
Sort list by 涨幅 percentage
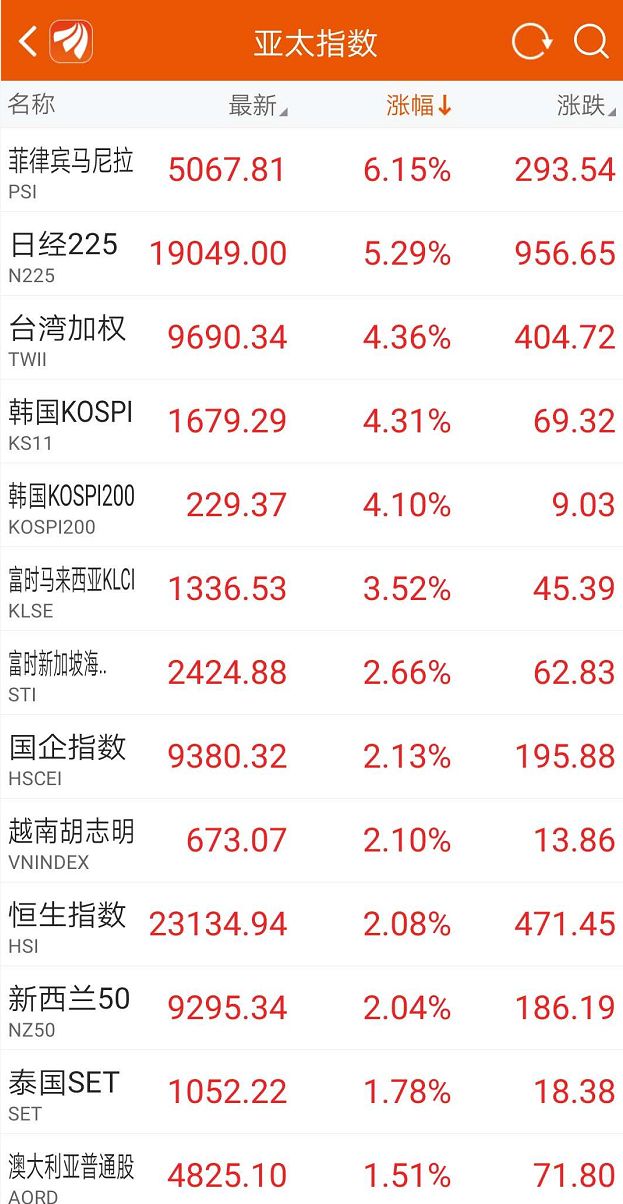coord(419,105)
